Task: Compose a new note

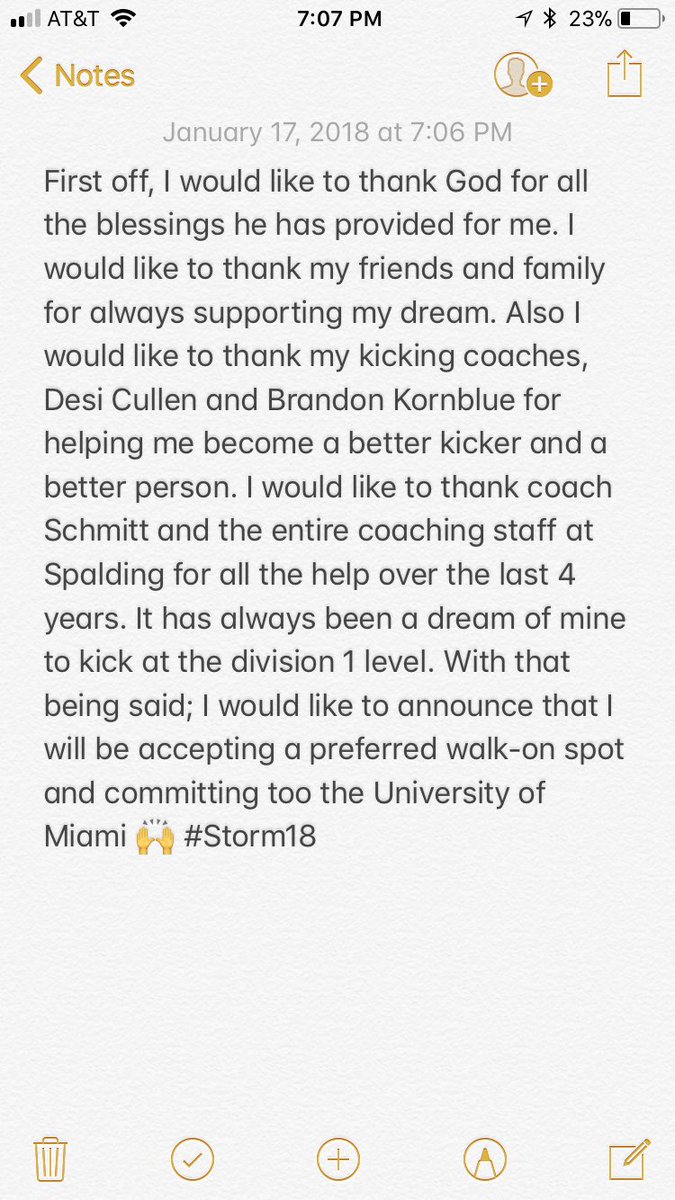Action: point(629,1160)
